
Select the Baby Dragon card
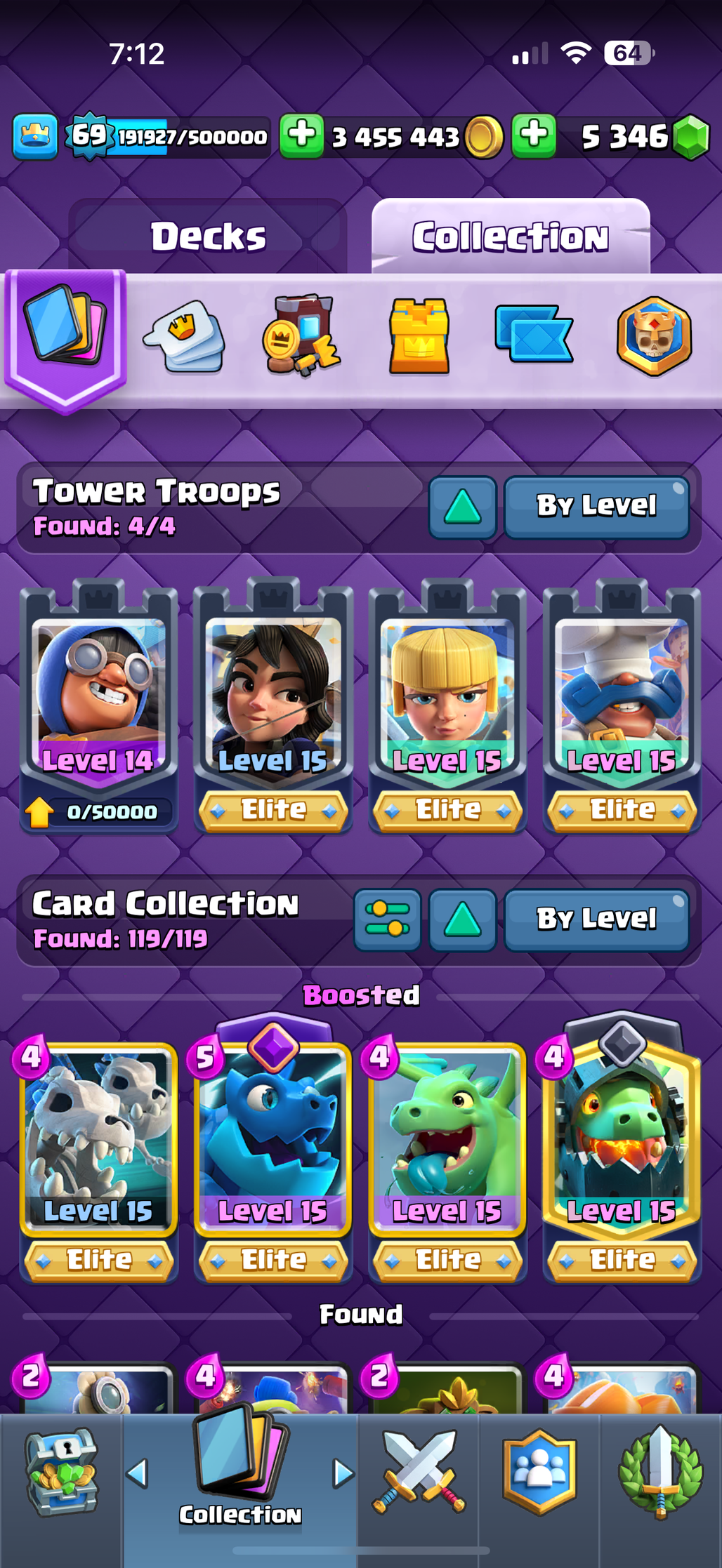coord(447,1137)
